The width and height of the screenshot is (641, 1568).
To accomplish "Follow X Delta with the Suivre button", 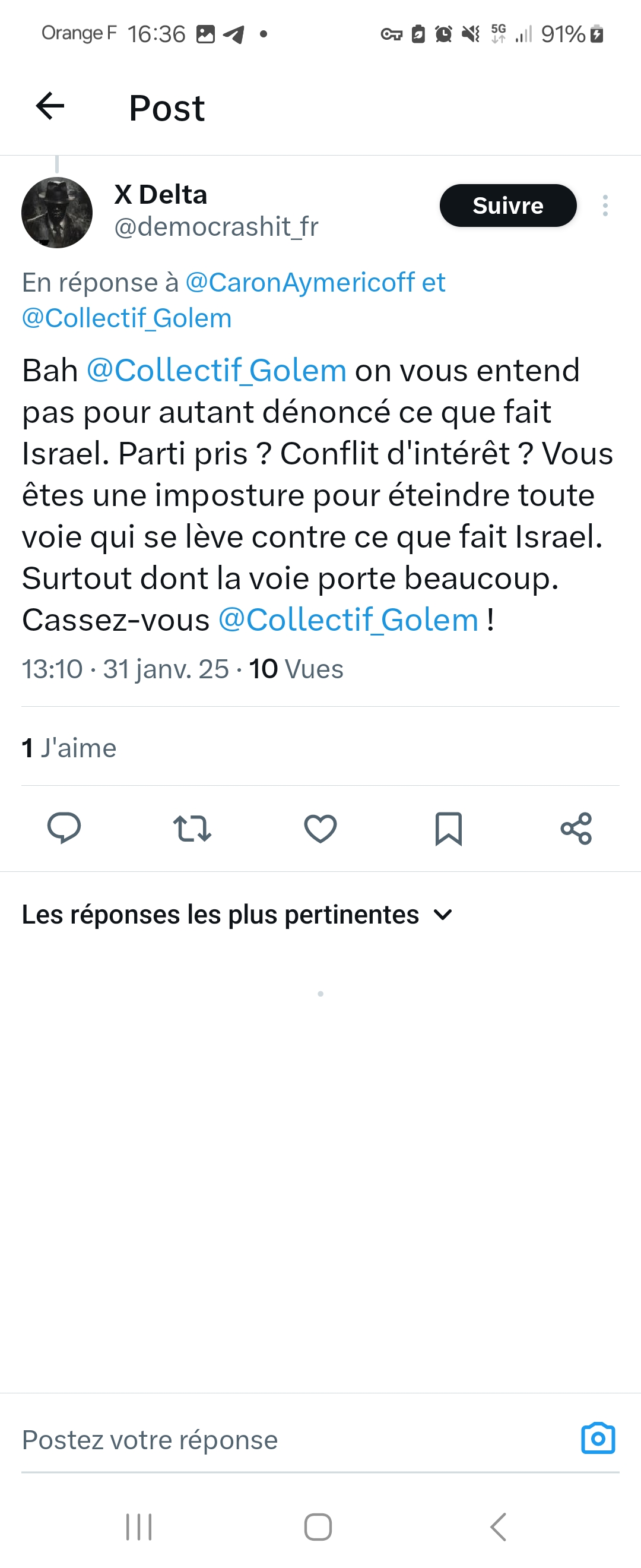I will click(507, 206).
